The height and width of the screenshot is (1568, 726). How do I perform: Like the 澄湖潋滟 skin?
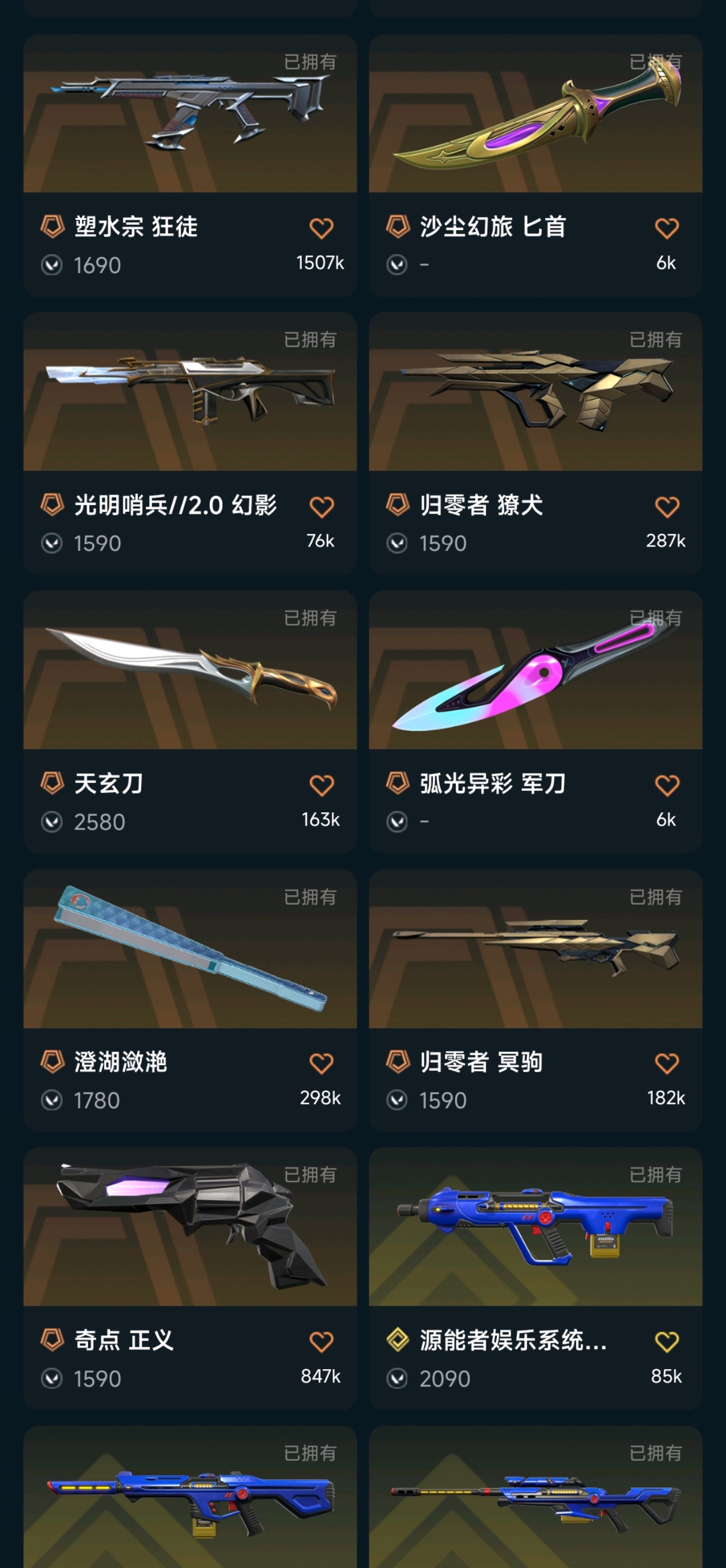click(x=322, y=1064)
